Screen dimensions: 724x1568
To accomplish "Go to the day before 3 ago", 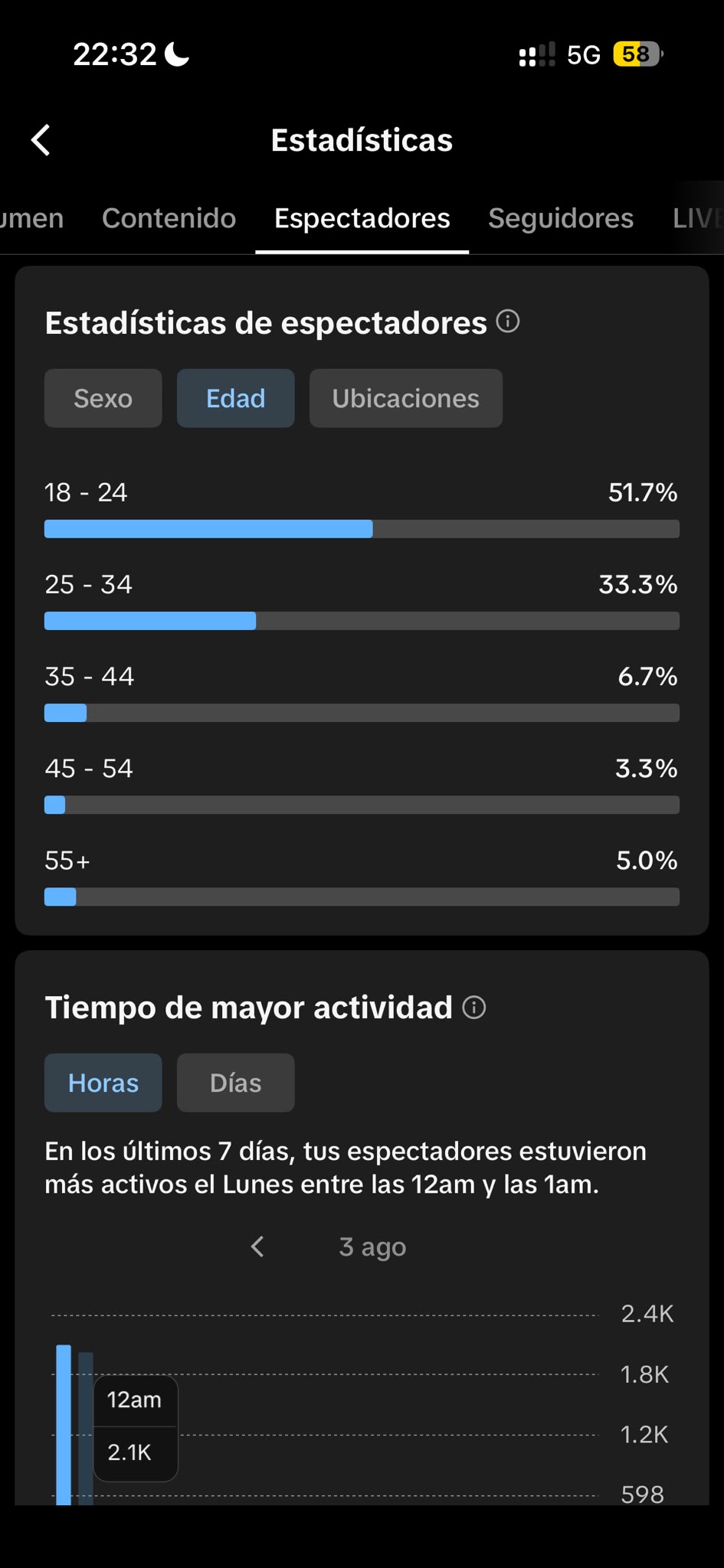I will (257, 1246).
